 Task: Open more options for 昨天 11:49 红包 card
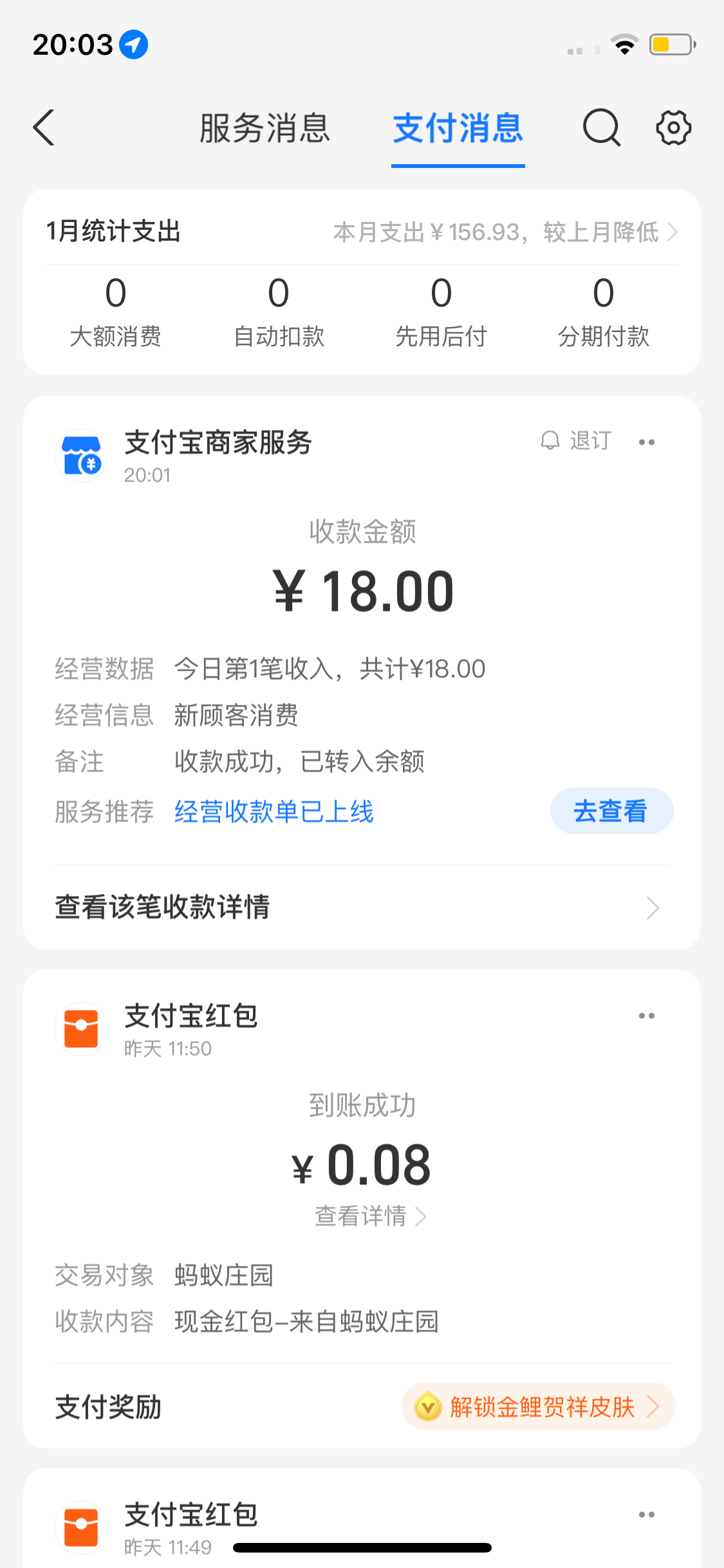tap(646, 1515)
